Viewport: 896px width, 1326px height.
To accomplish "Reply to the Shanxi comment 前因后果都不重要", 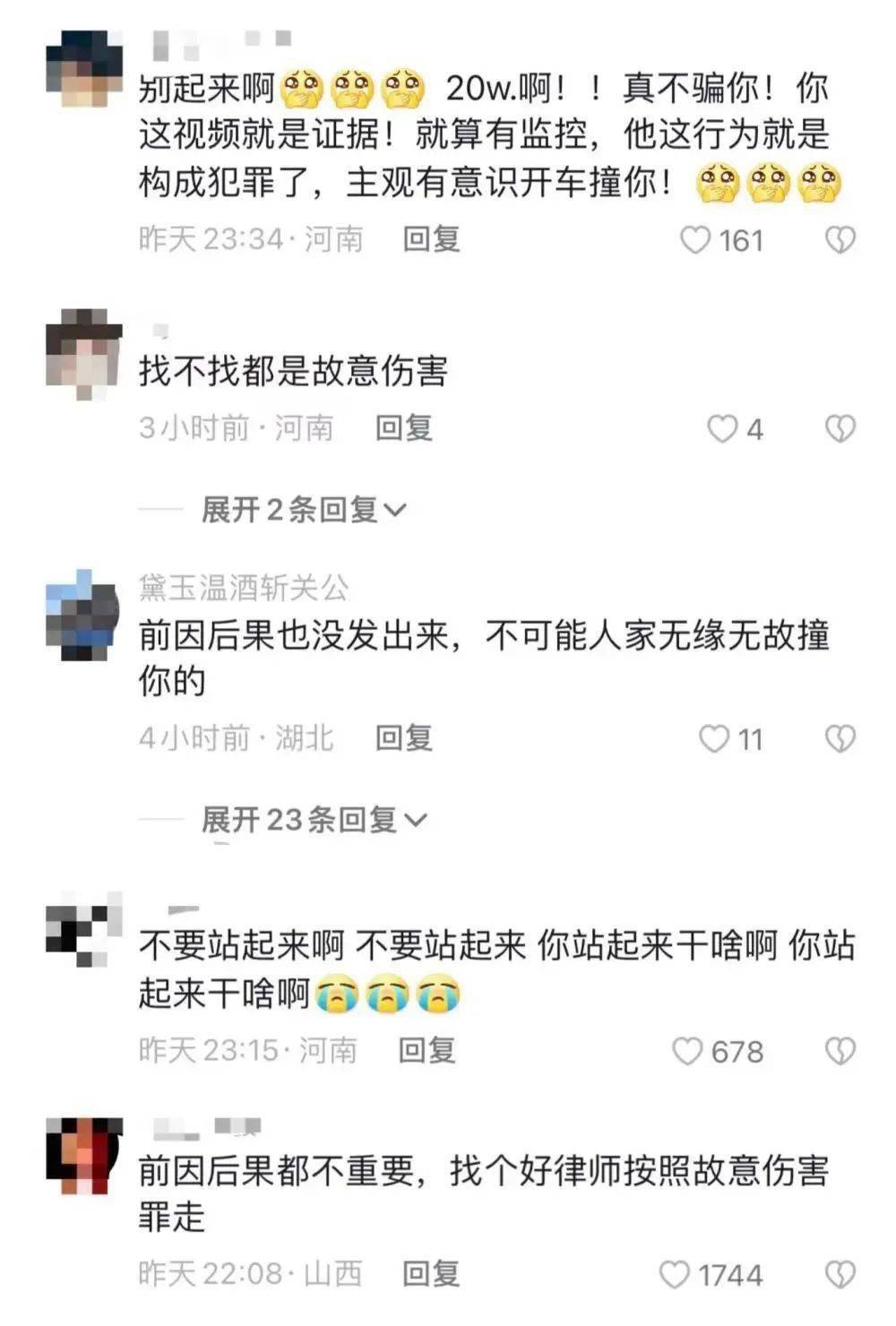I will point(431,1273).
